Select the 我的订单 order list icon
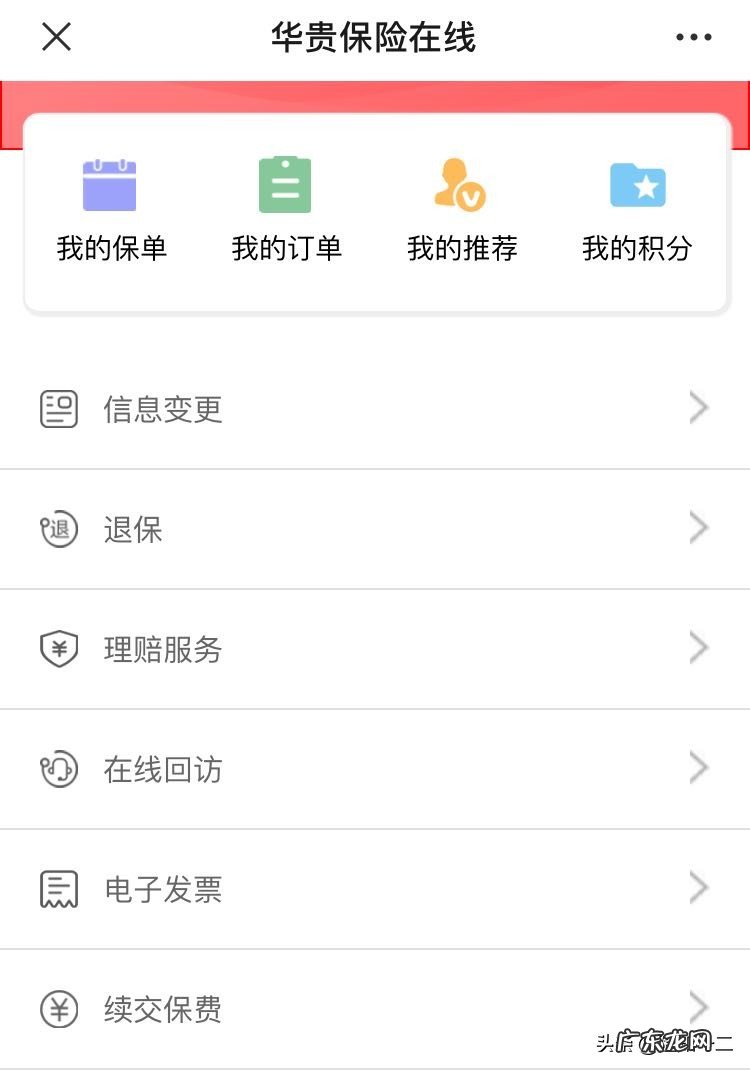Viewport: 750px width, 1070px height. (x=285, y=185)
